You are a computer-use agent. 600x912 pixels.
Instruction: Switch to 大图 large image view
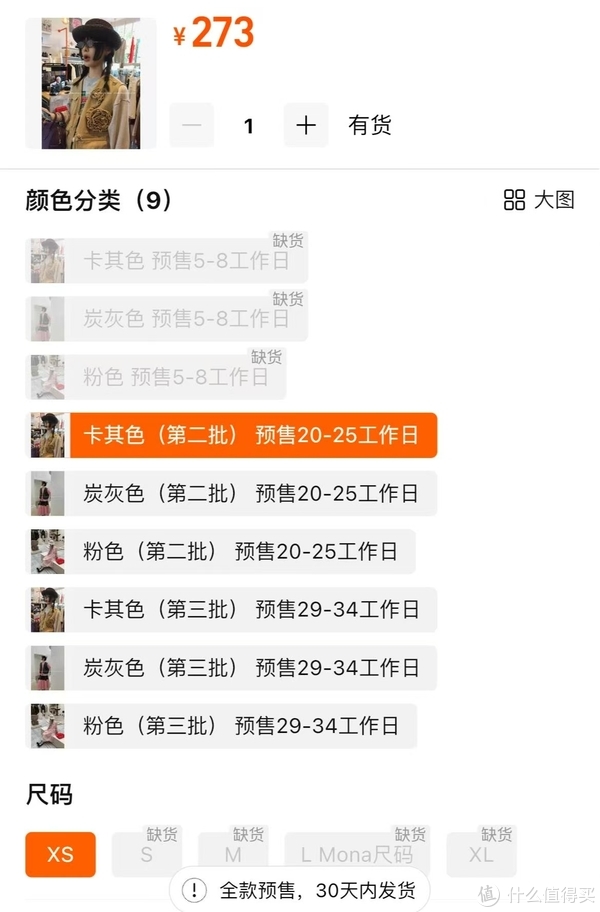tap(539, 199)
